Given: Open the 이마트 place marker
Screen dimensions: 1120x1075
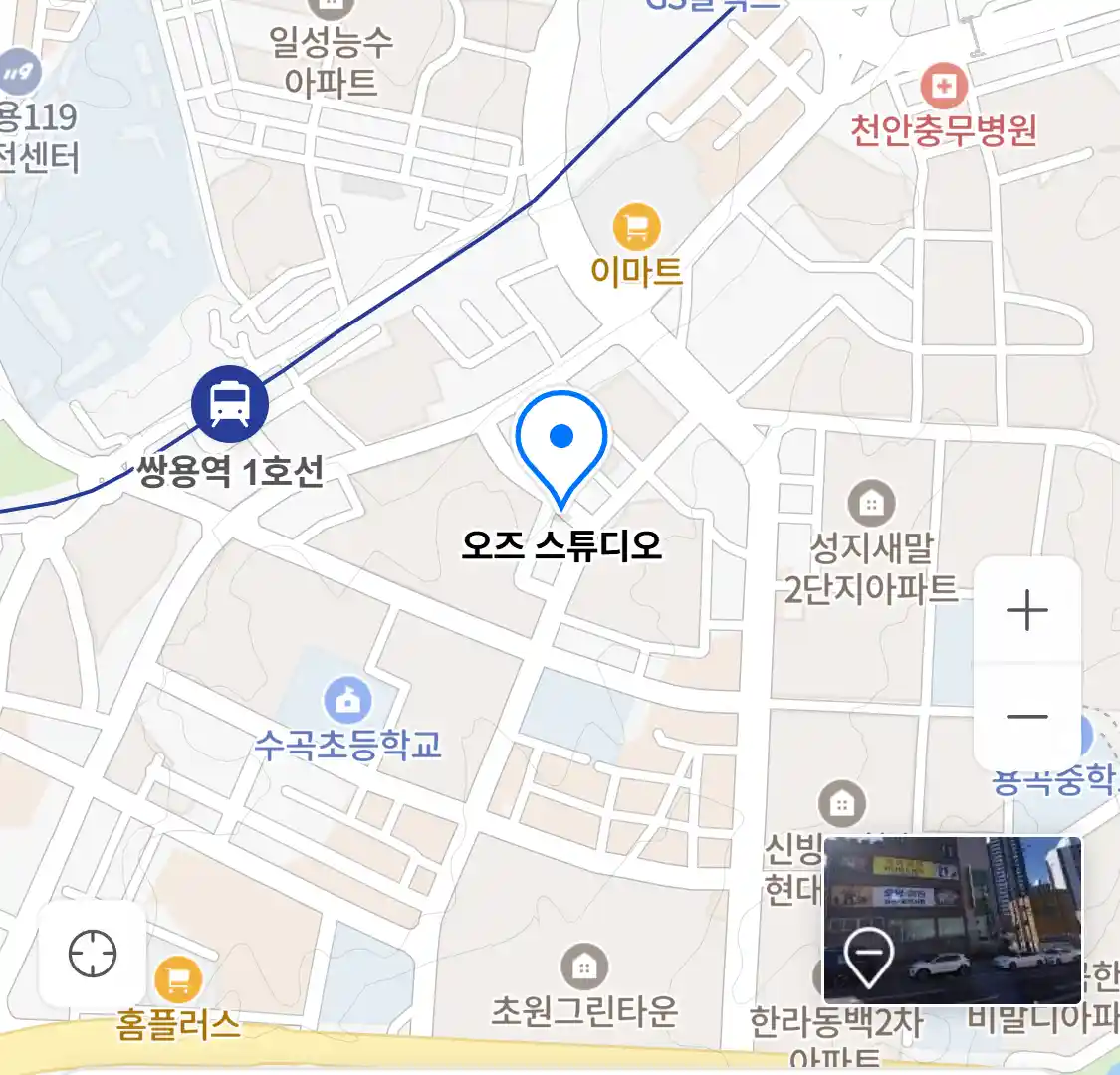Looking at the screenshot, I should (636, 228).
